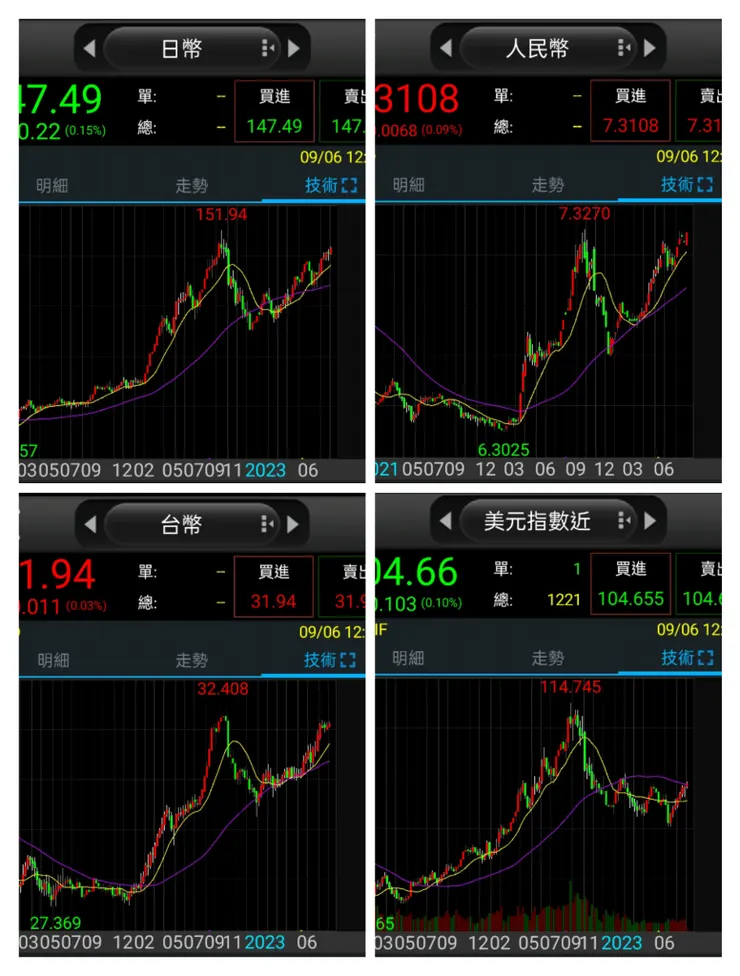Tap fullscreen expand icon in 人民幣 chart panel

pos(707,184)
